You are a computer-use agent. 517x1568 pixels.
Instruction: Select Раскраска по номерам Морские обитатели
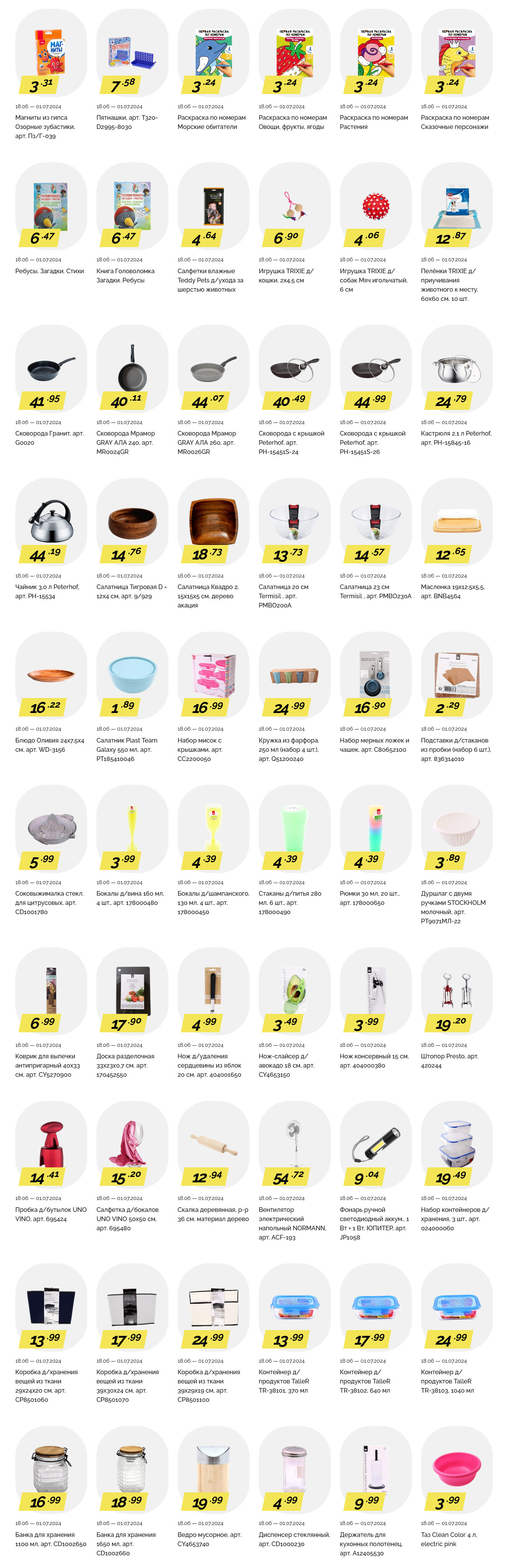pyautogui.click(x=213, y=52)
